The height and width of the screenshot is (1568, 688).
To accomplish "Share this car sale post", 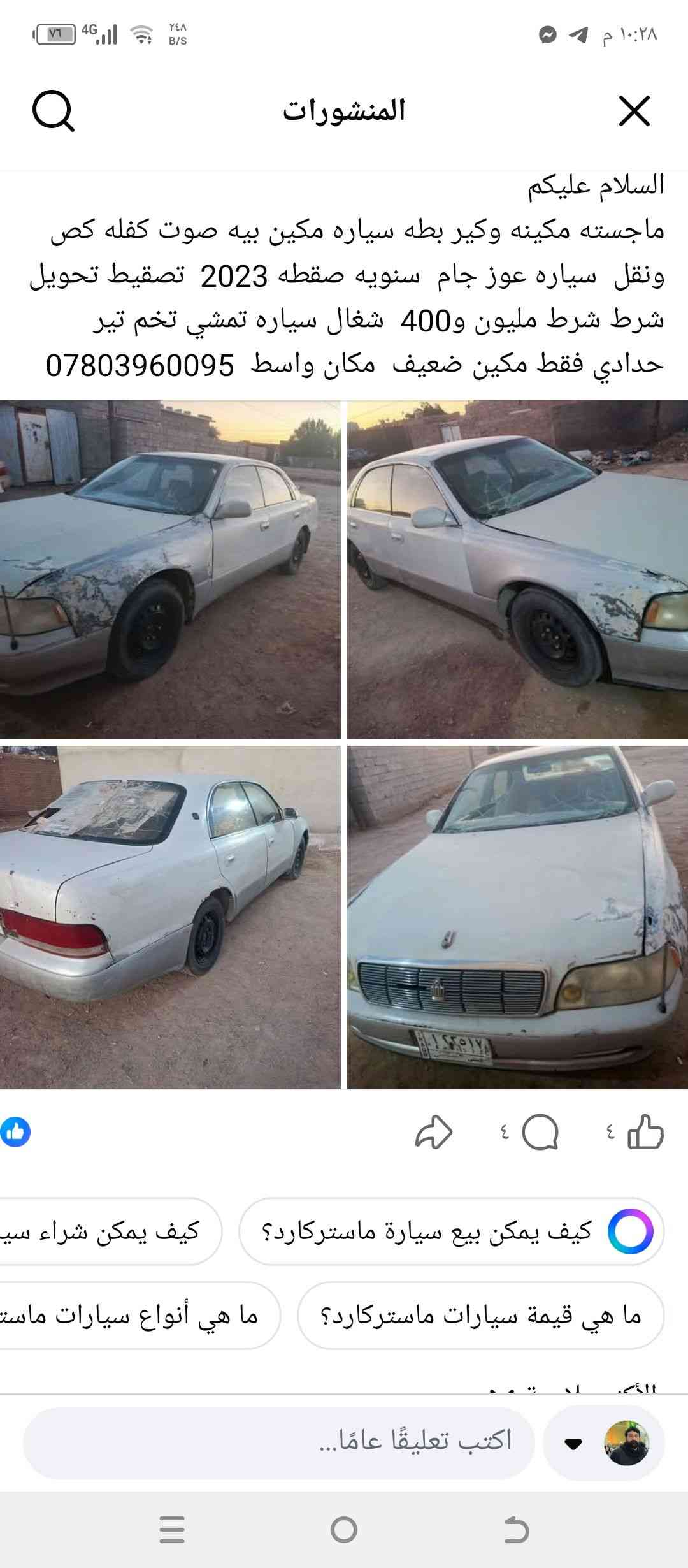I will (x=434, y=1132).
